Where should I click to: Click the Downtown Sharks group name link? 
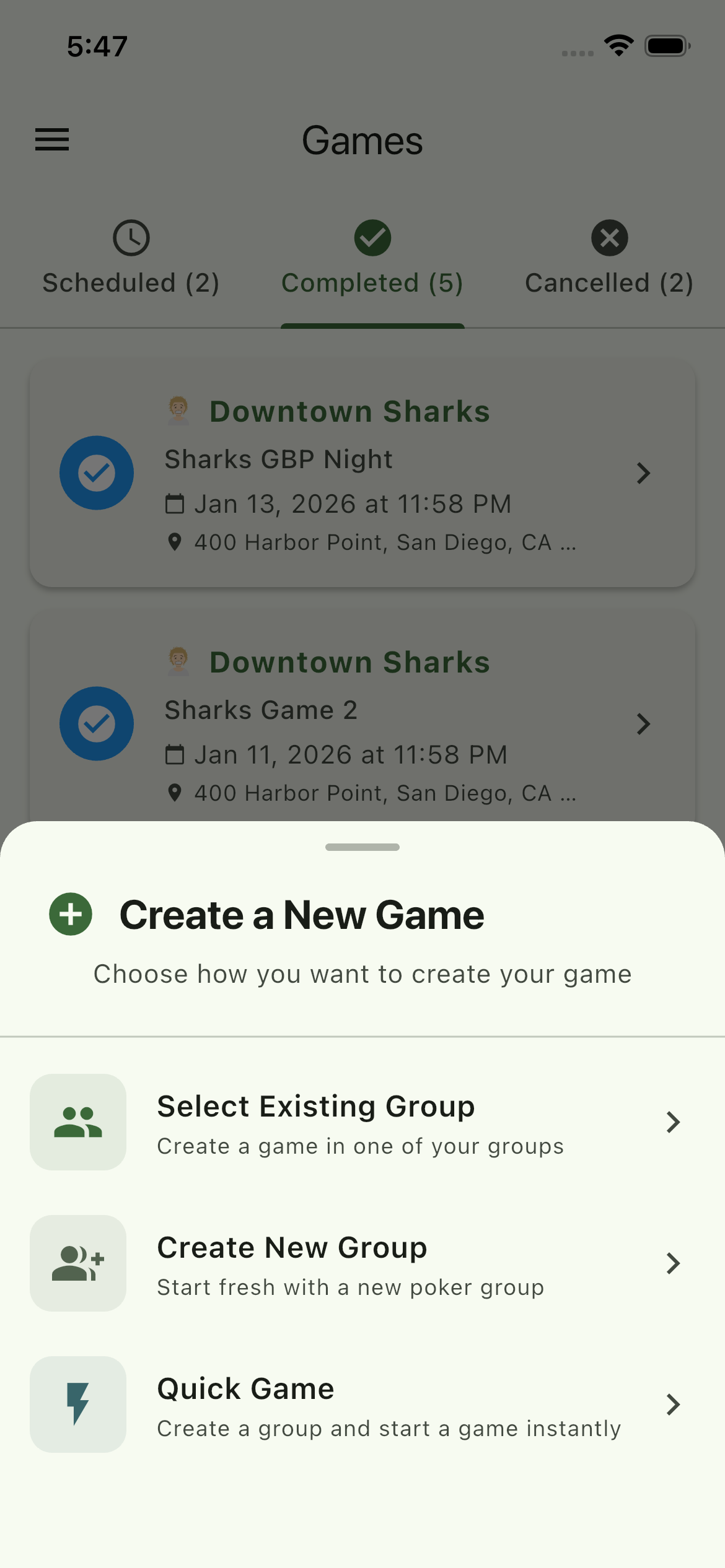coord(350,410)
